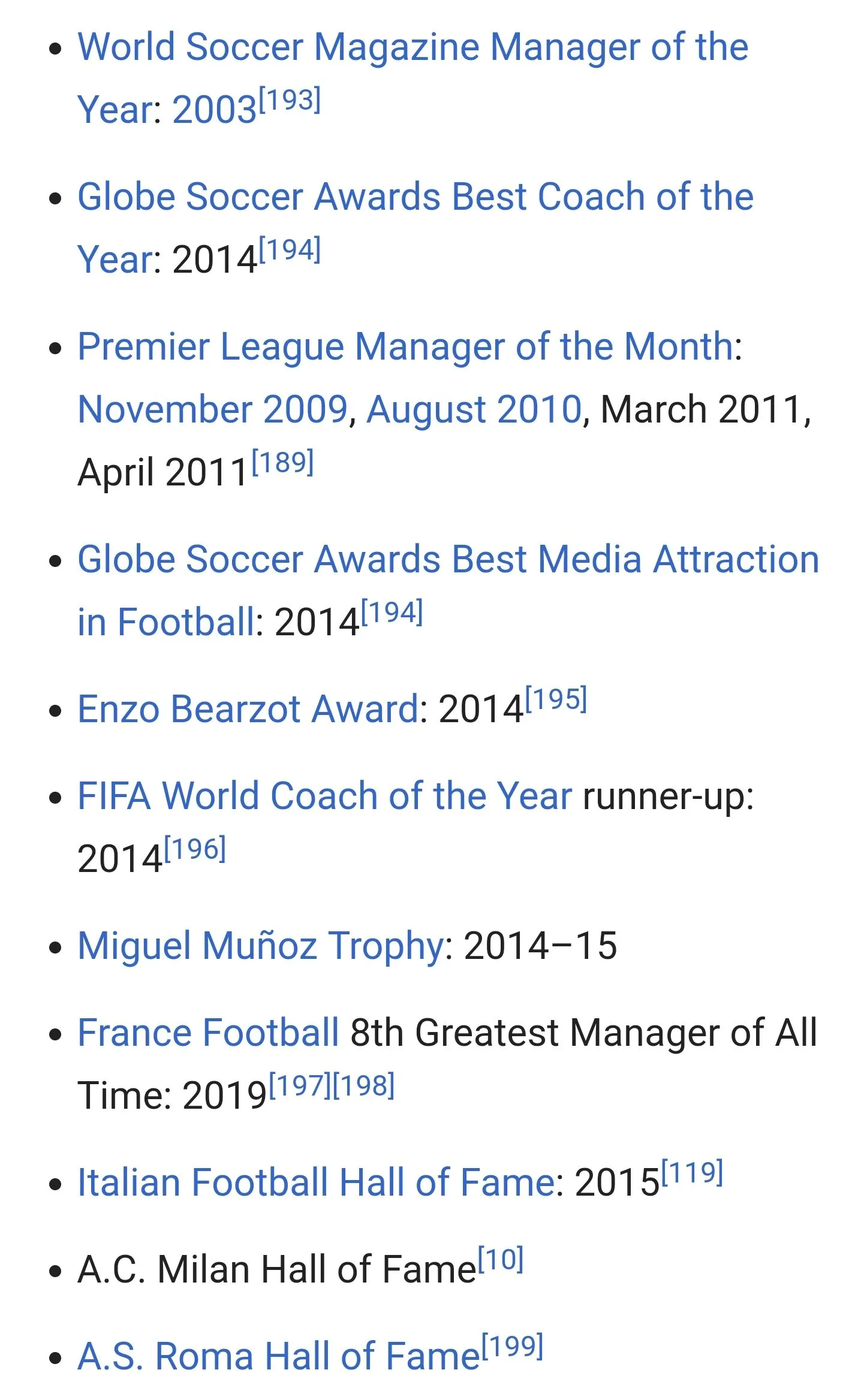
Task: Open FIFA World Coach of the Year link
Action: [x=324, y=796]
